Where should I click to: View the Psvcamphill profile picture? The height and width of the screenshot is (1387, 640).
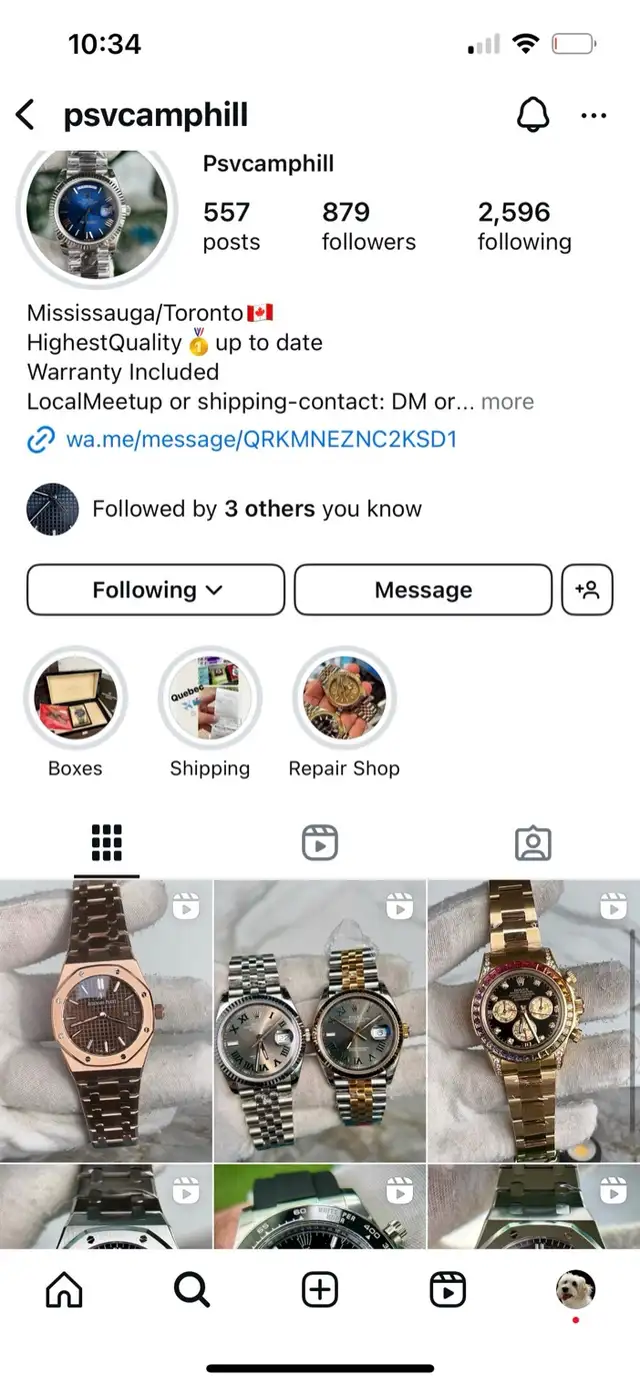click(96, 208)
